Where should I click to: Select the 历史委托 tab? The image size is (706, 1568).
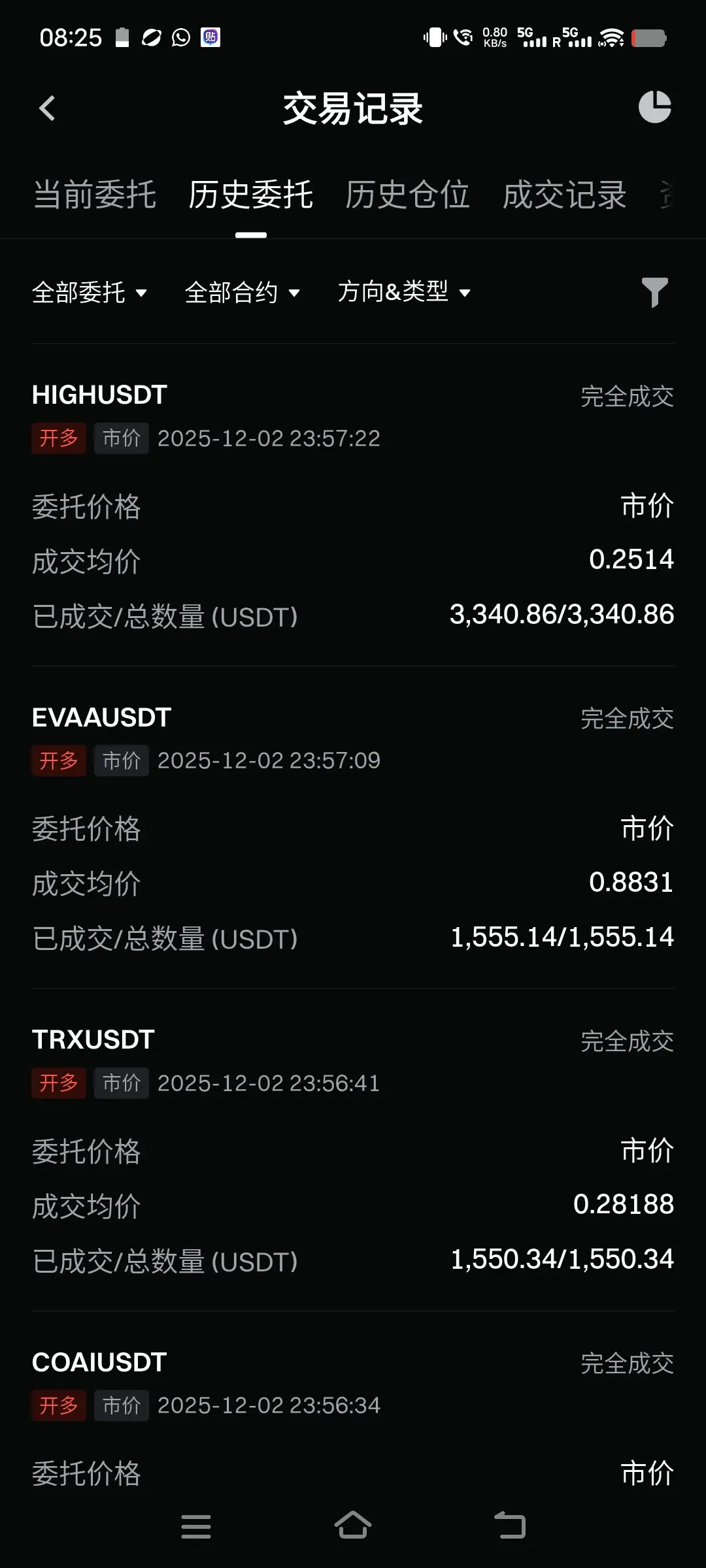(x=251, y=195)
